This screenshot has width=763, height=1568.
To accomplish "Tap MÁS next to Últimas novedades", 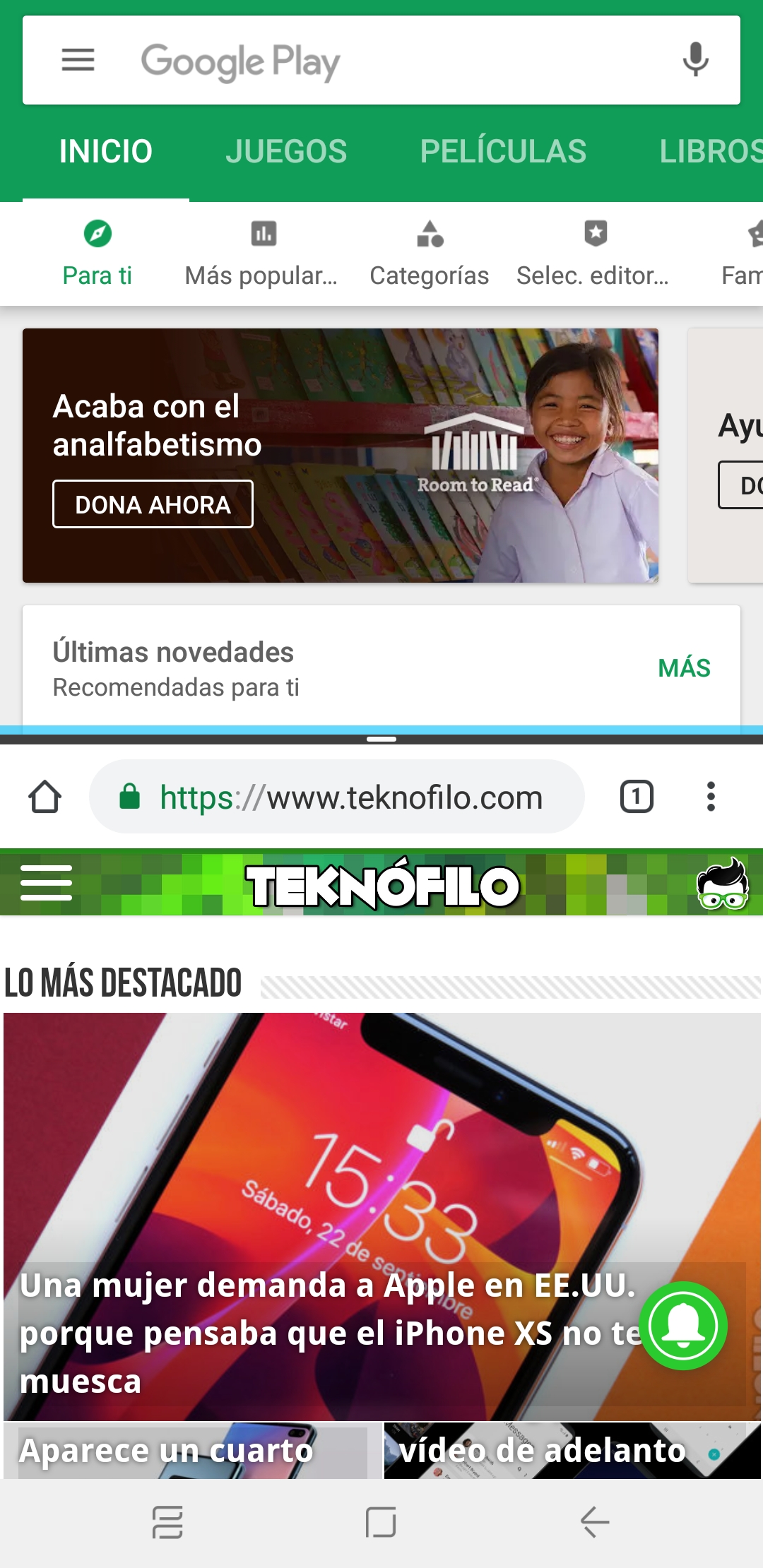I will click(684, 668).
